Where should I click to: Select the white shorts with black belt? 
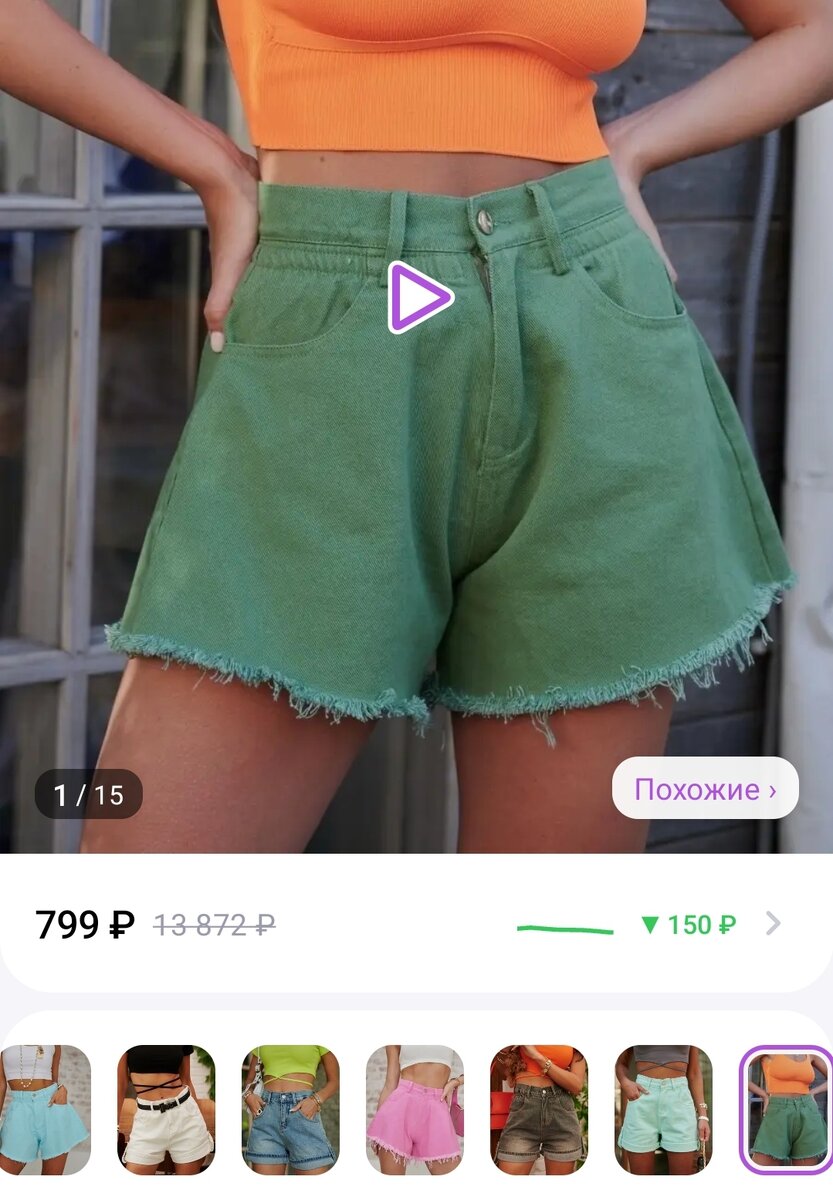[166, 1109]
